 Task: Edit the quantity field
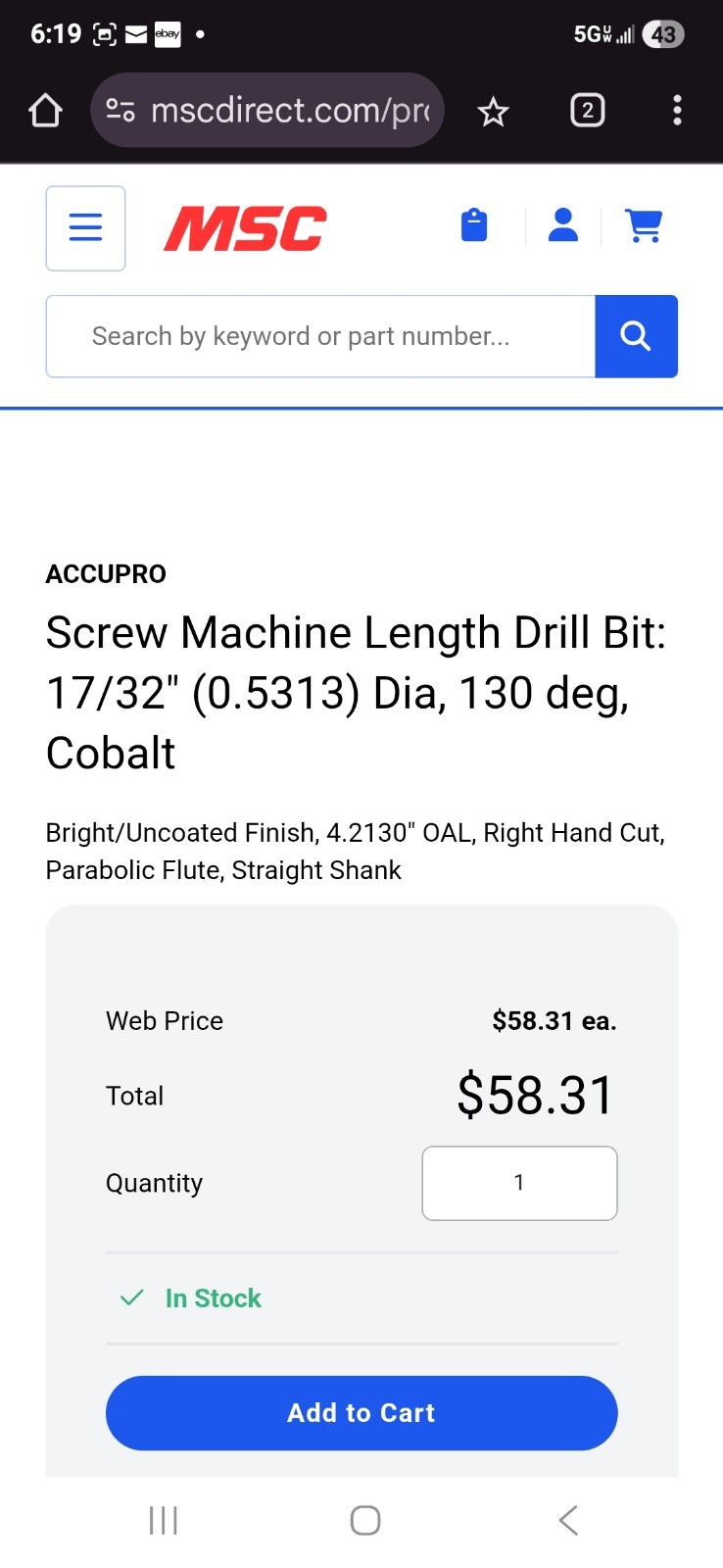coord(519,1183)
